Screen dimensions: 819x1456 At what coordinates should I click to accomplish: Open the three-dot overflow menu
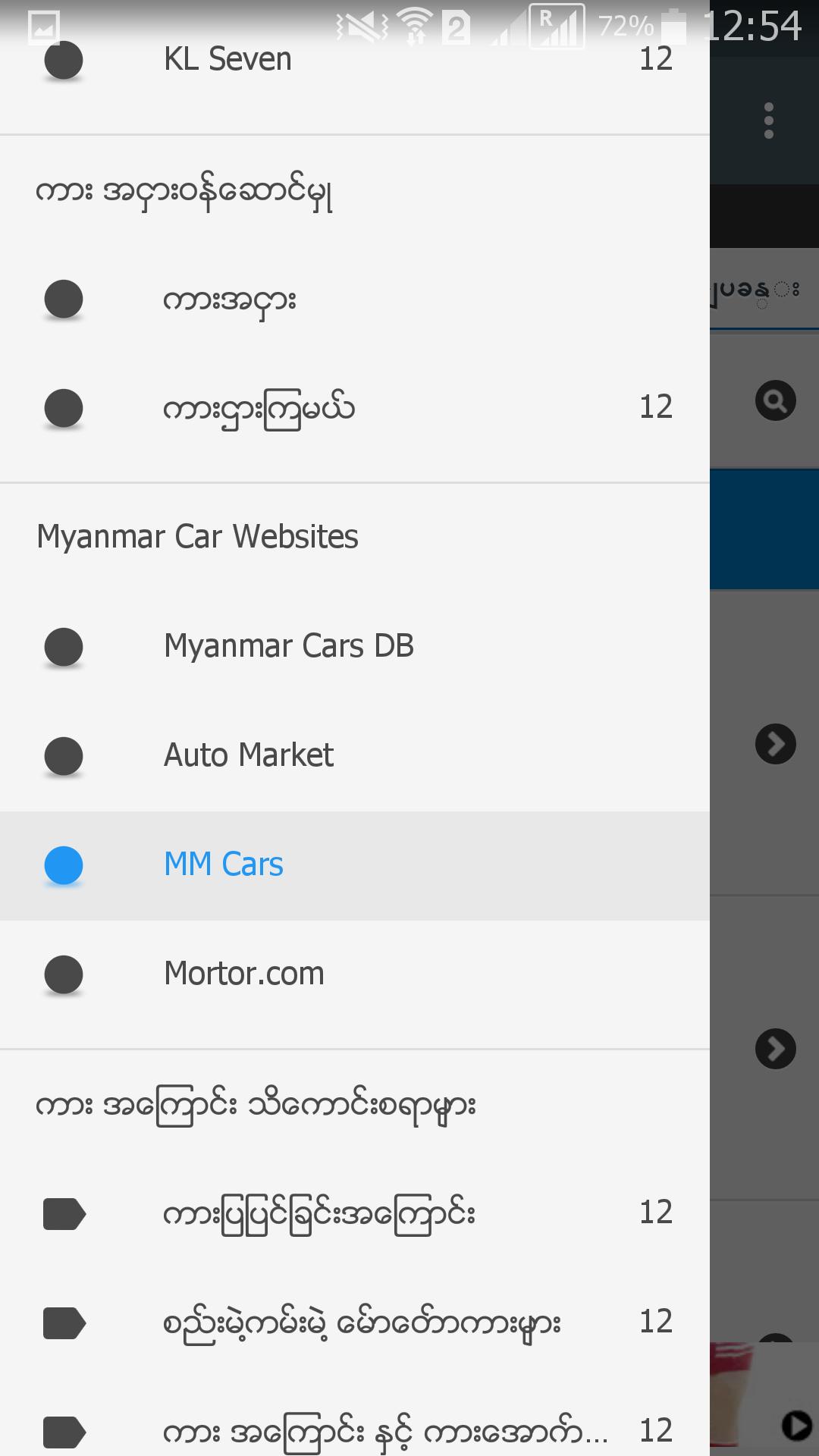click(x=769, y=121)
